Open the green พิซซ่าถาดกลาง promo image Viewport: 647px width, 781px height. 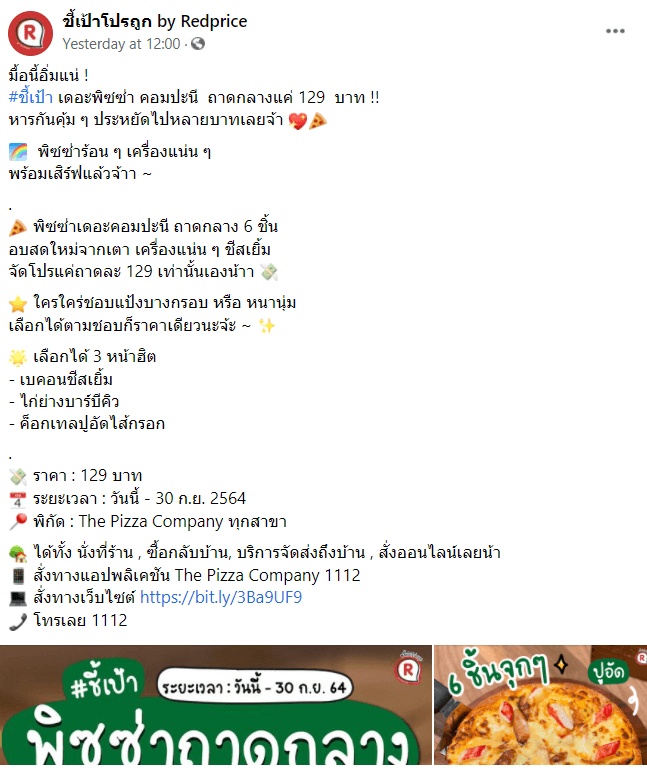(215, 712)
